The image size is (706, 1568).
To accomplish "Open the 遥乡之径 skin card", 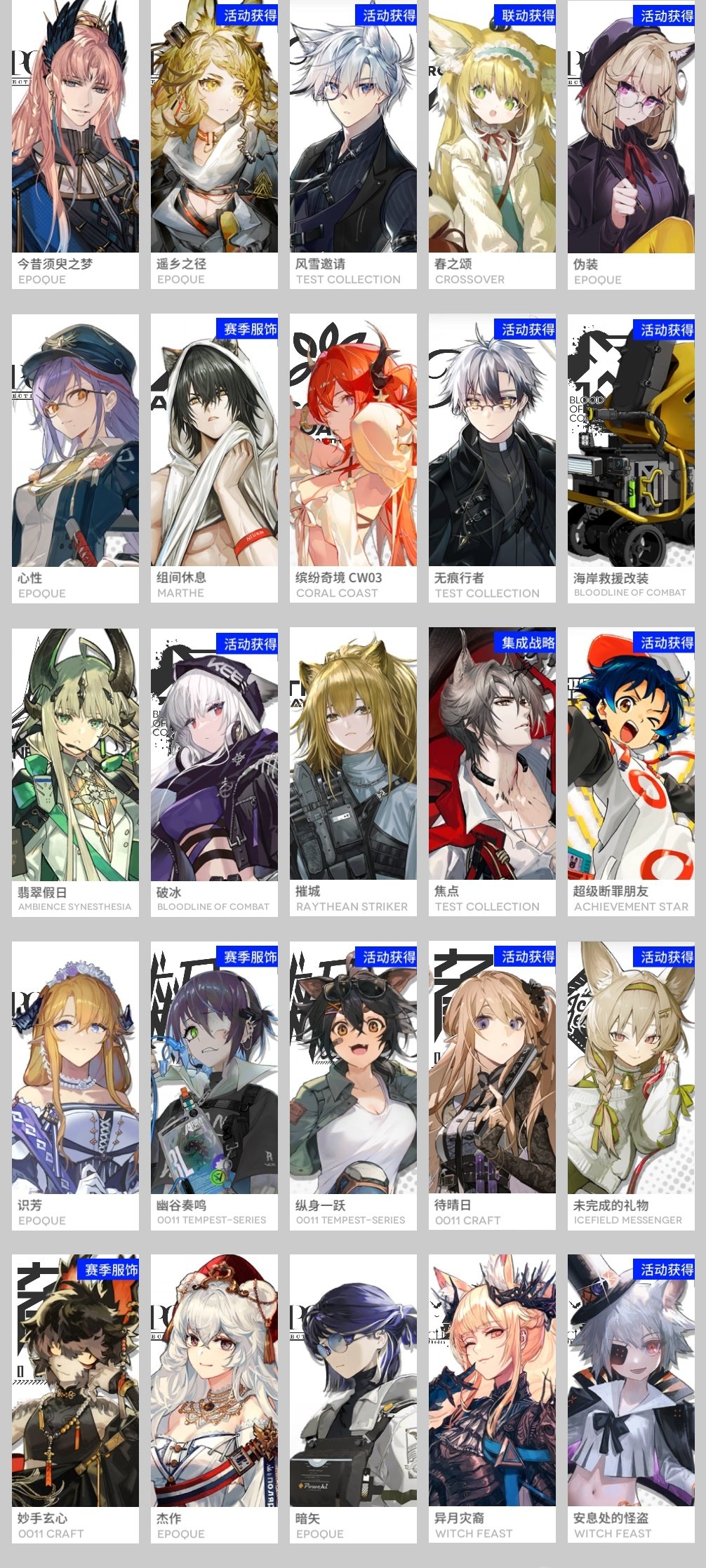I will click(214, 144).
